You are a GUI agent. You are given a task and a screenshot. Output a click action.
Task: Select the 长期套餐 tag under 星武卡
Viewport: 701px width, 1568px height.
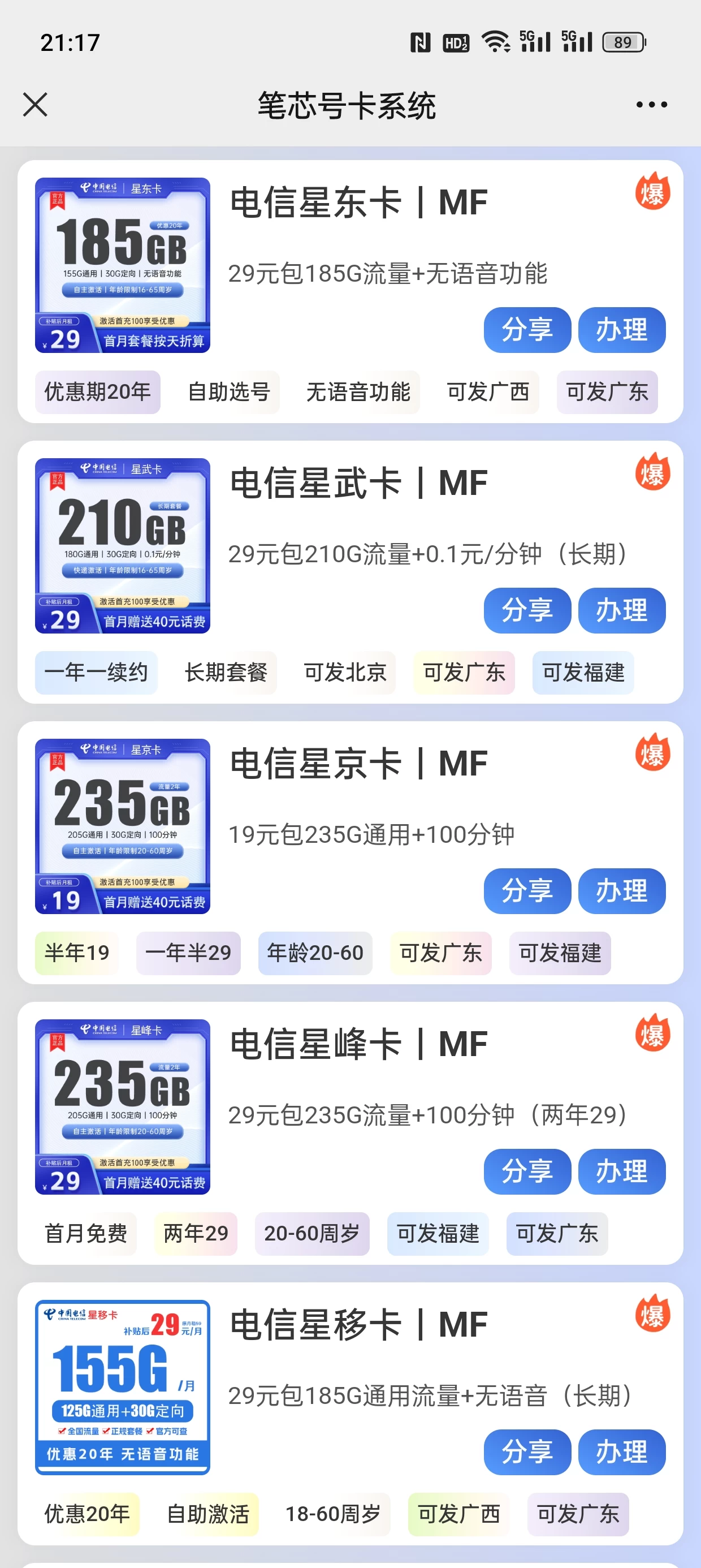pyautogui.click(x=228, y=672)
